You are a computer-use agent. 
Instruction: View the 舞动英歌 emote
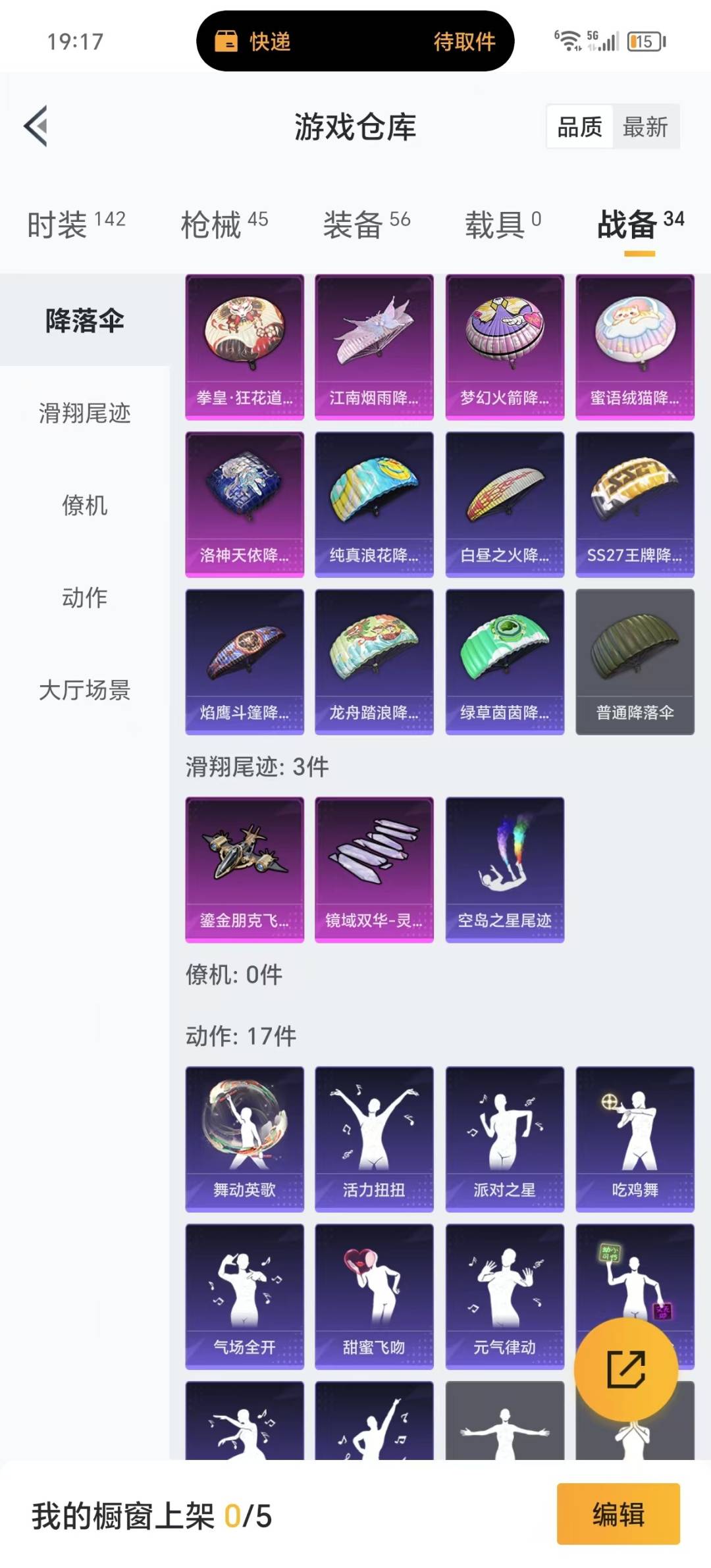(245, 1139)
